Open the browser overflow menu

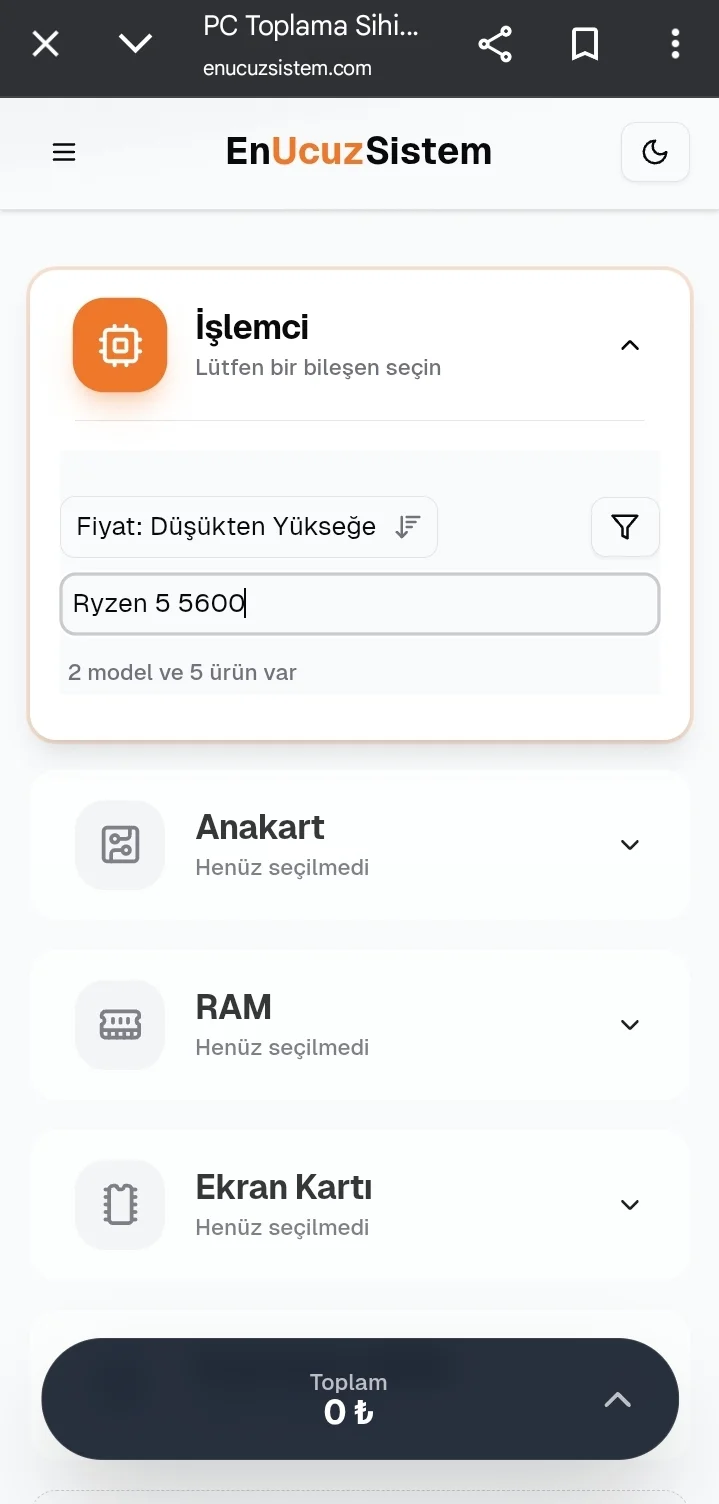coord(676,44)
